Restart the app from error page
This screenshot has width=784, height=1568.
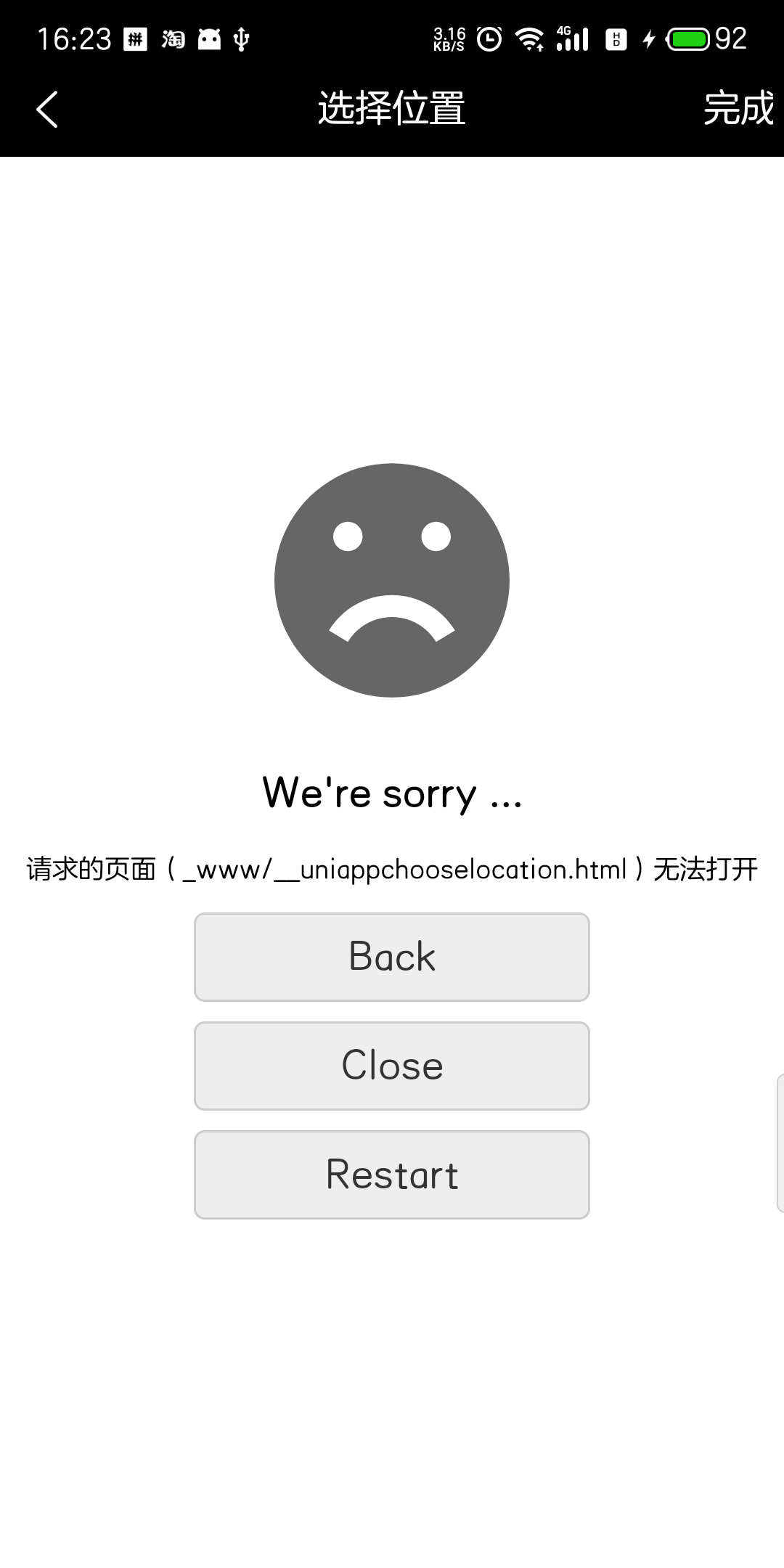[x=392, y=1175]
